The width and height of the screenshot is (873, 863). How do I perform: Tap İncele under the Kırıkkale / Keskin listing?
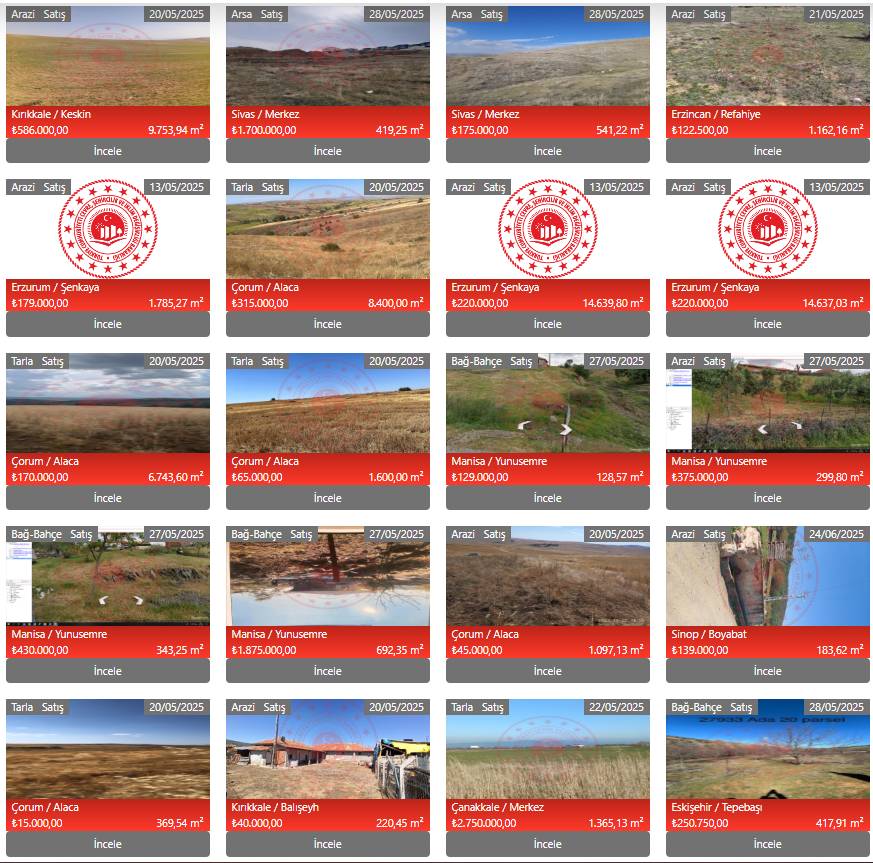click(108, 151)
